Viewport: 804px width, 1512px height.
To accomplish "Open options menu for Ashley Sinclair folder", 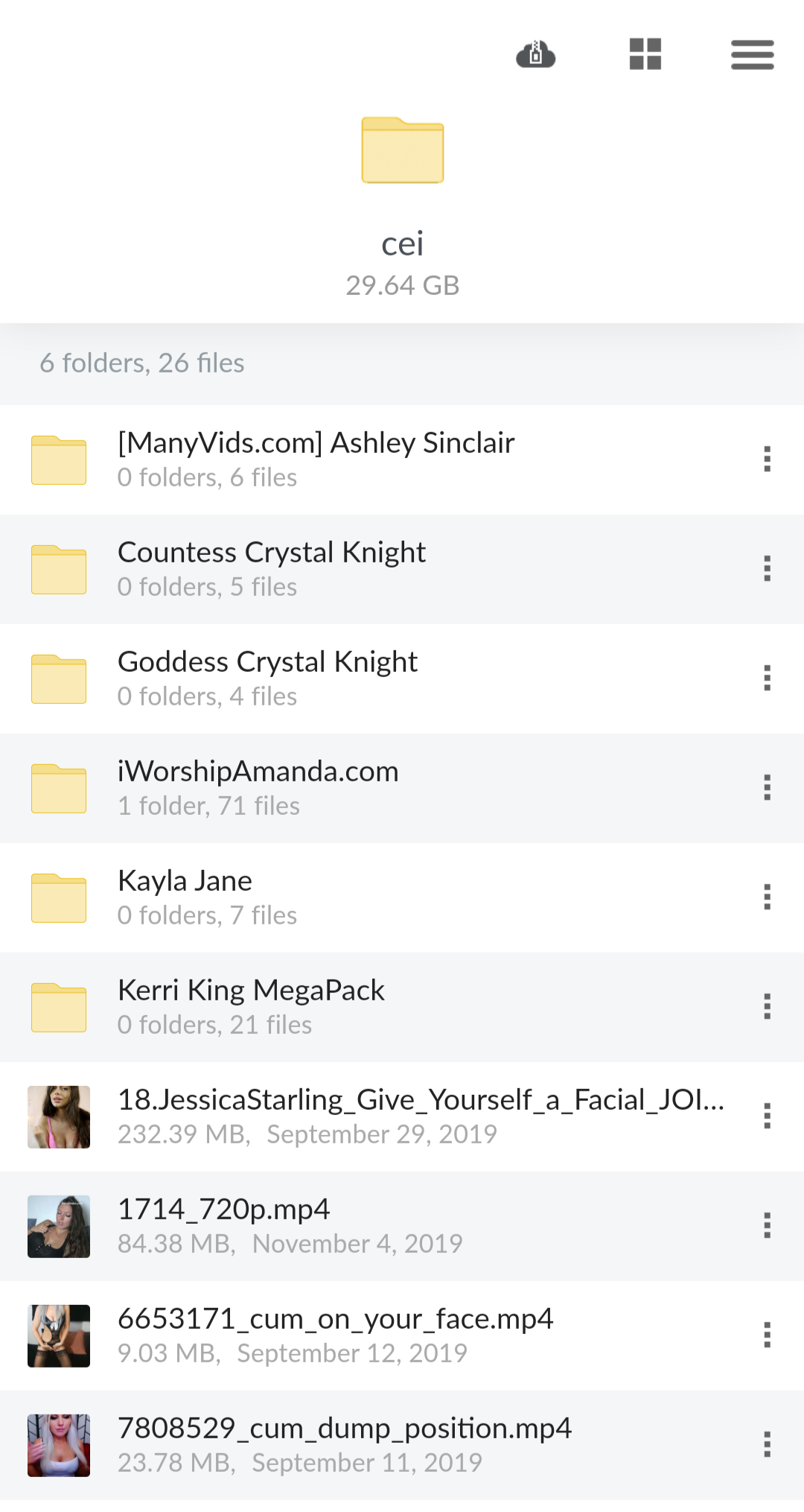I will pos(768,460).
